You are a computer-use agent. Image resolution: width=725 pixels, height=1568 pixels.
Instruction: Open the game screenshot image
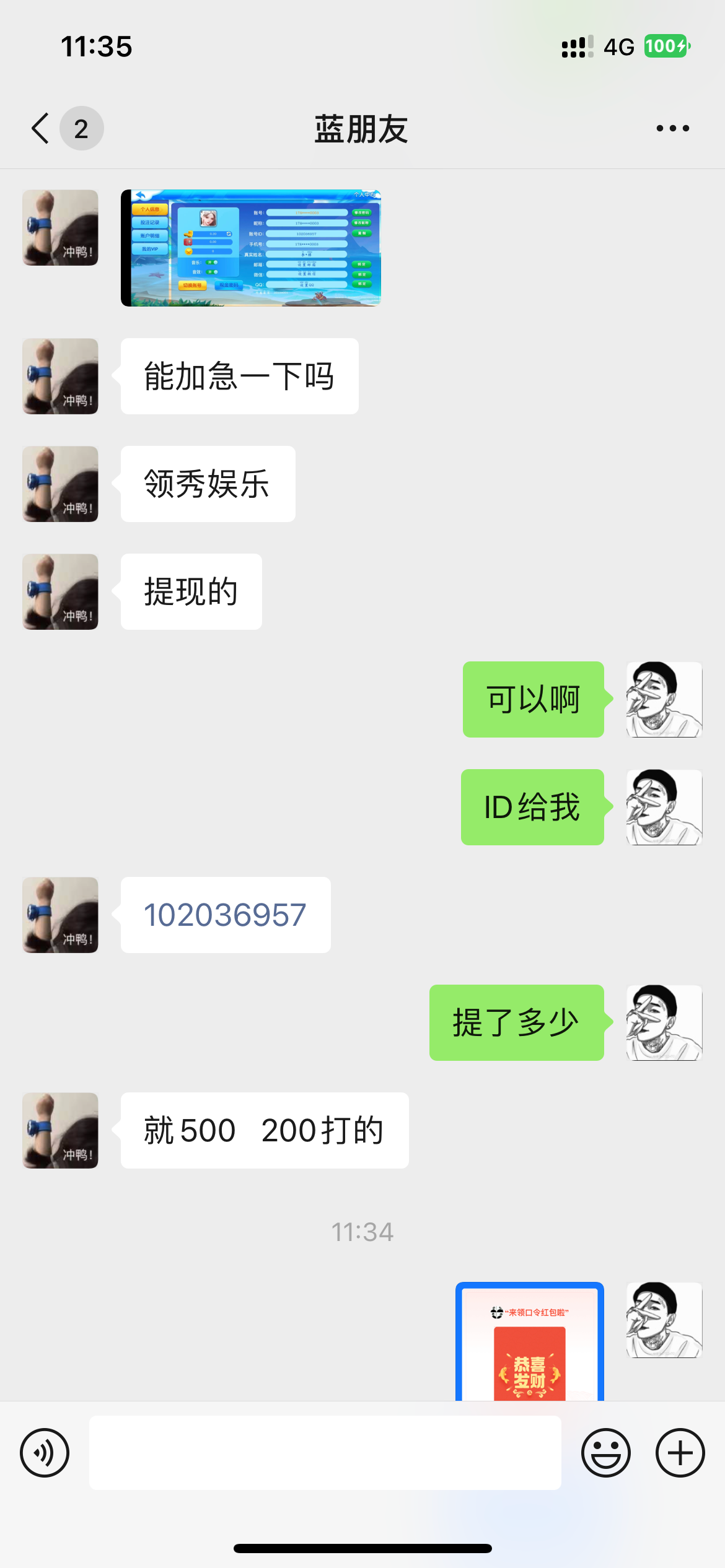(x=251, y=248)
